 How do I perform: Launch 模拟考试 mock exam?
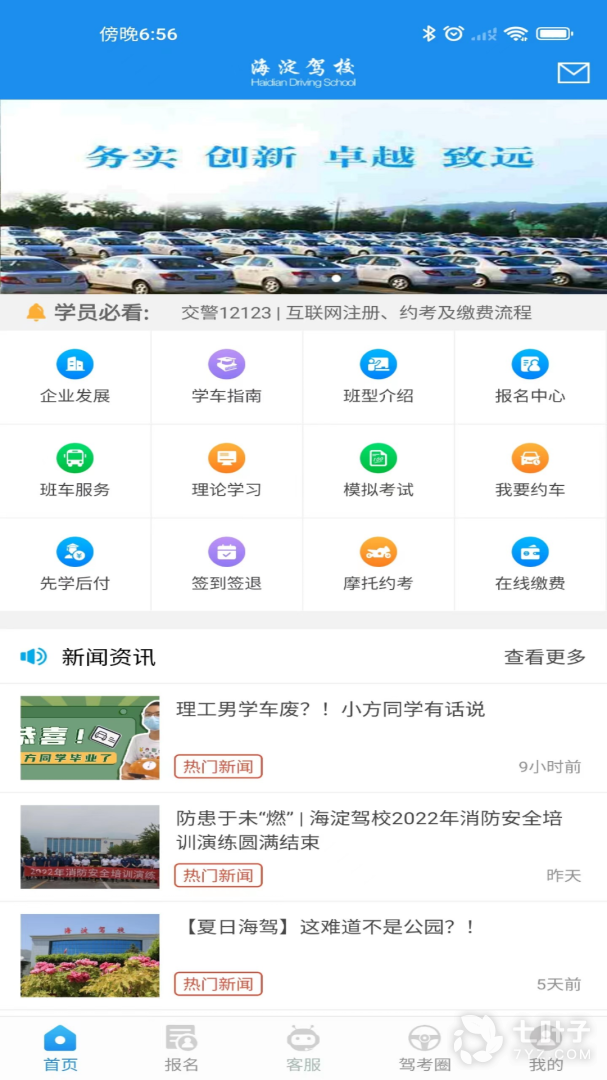click(x=378, y=471)
